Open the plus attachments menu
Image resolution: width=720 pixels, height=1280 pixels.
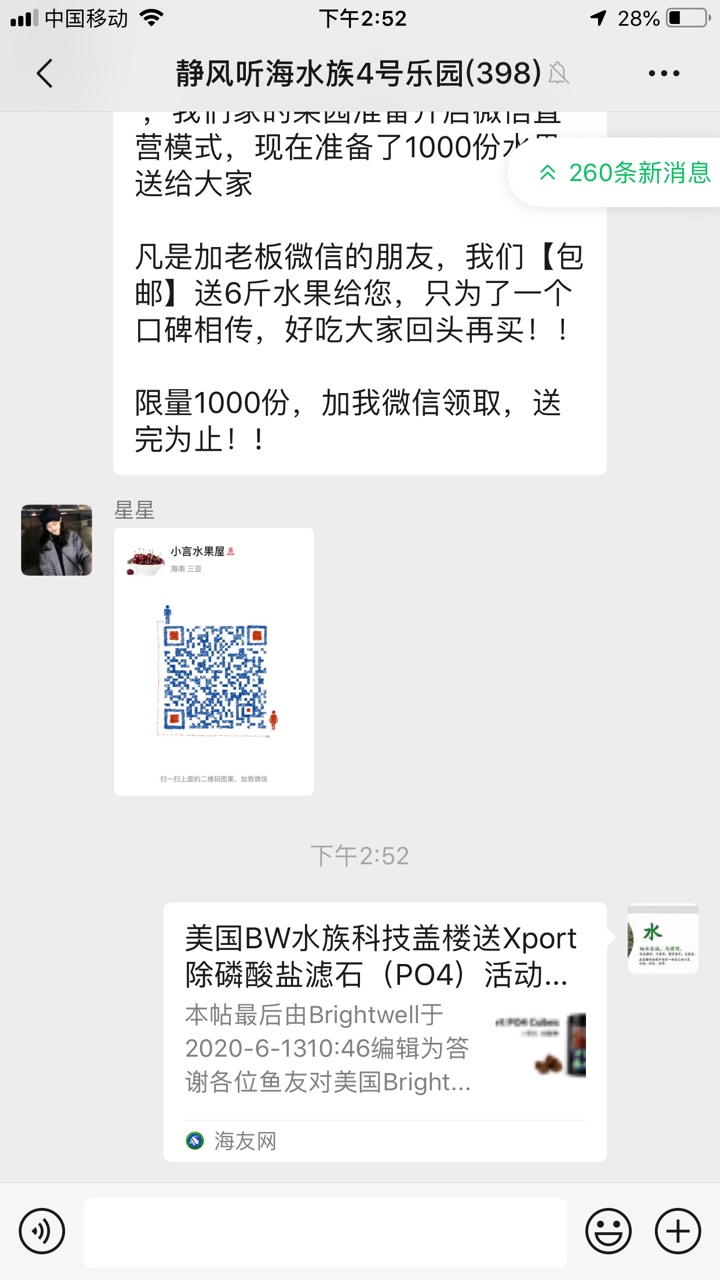(x=677, y=1230)
